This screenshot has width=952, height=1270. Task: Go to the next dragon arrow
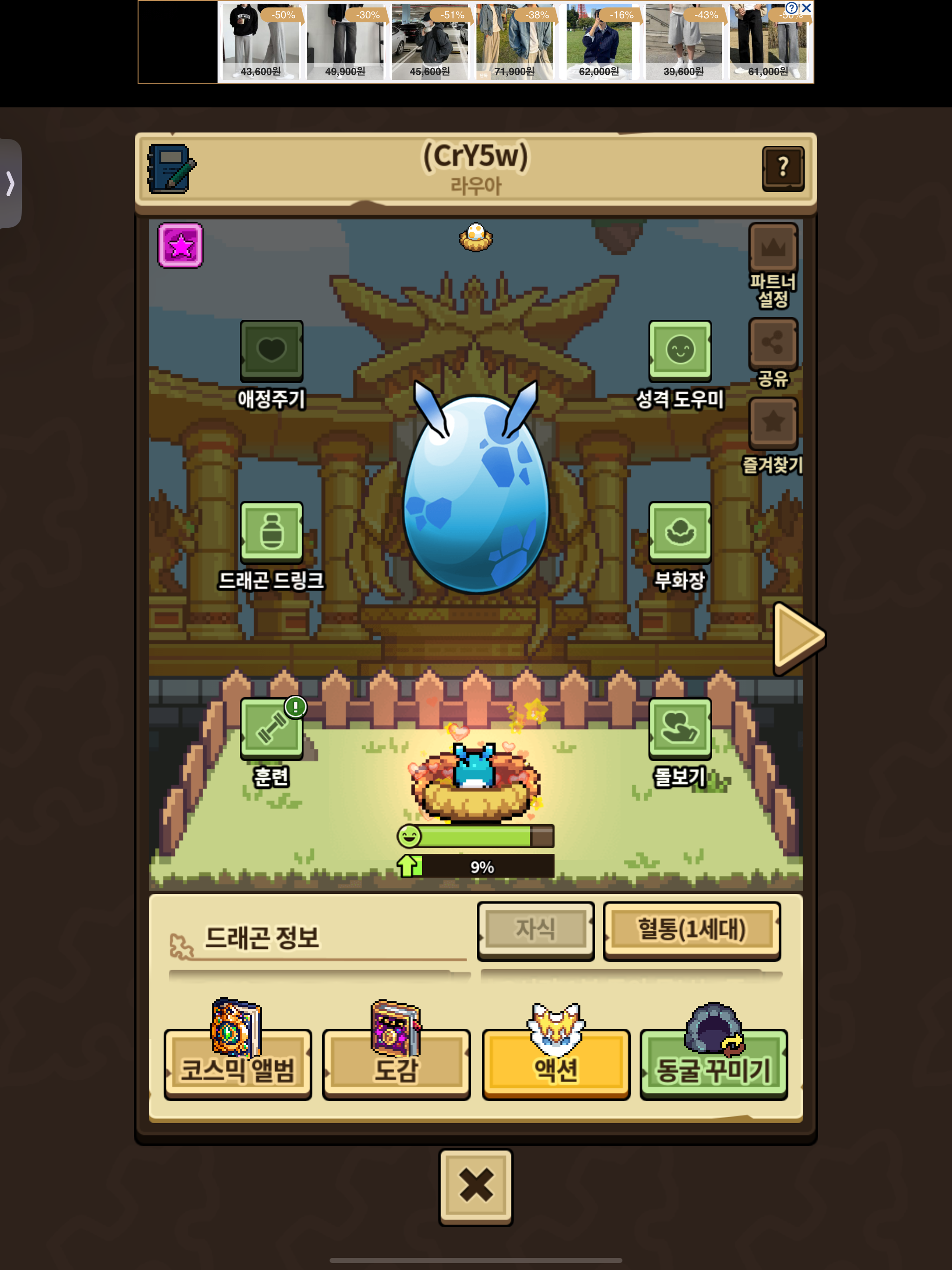(x=799, y=638)
